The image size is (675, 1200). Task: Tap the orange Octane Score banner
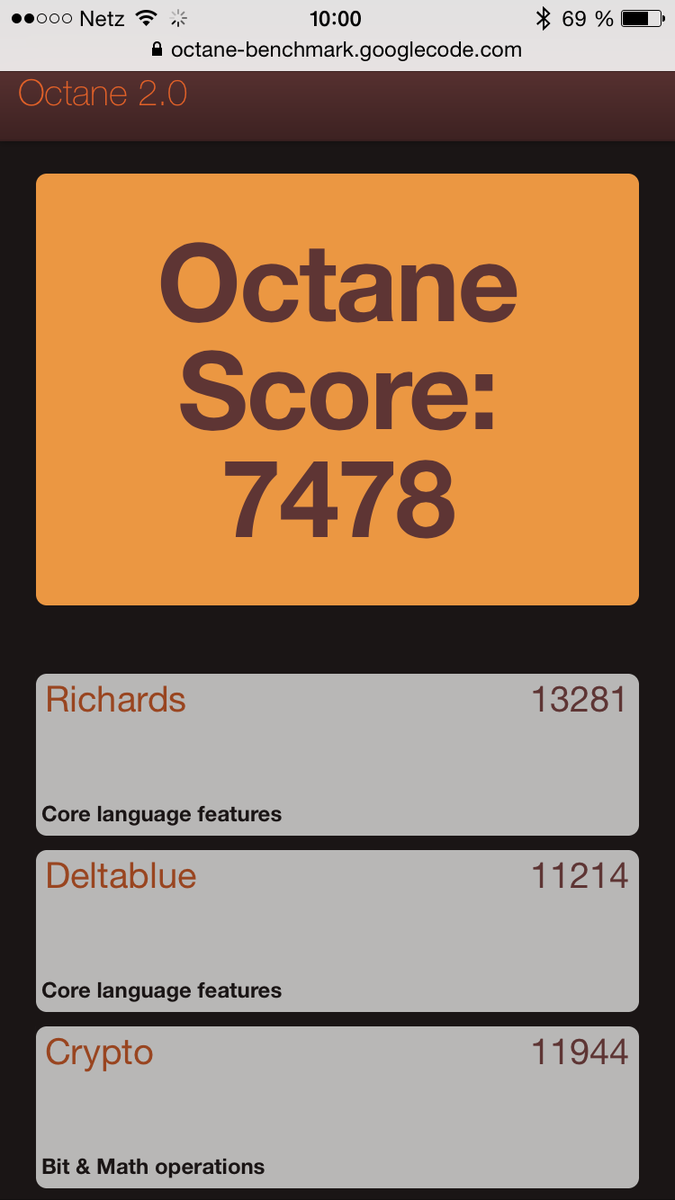click(337, 389)
